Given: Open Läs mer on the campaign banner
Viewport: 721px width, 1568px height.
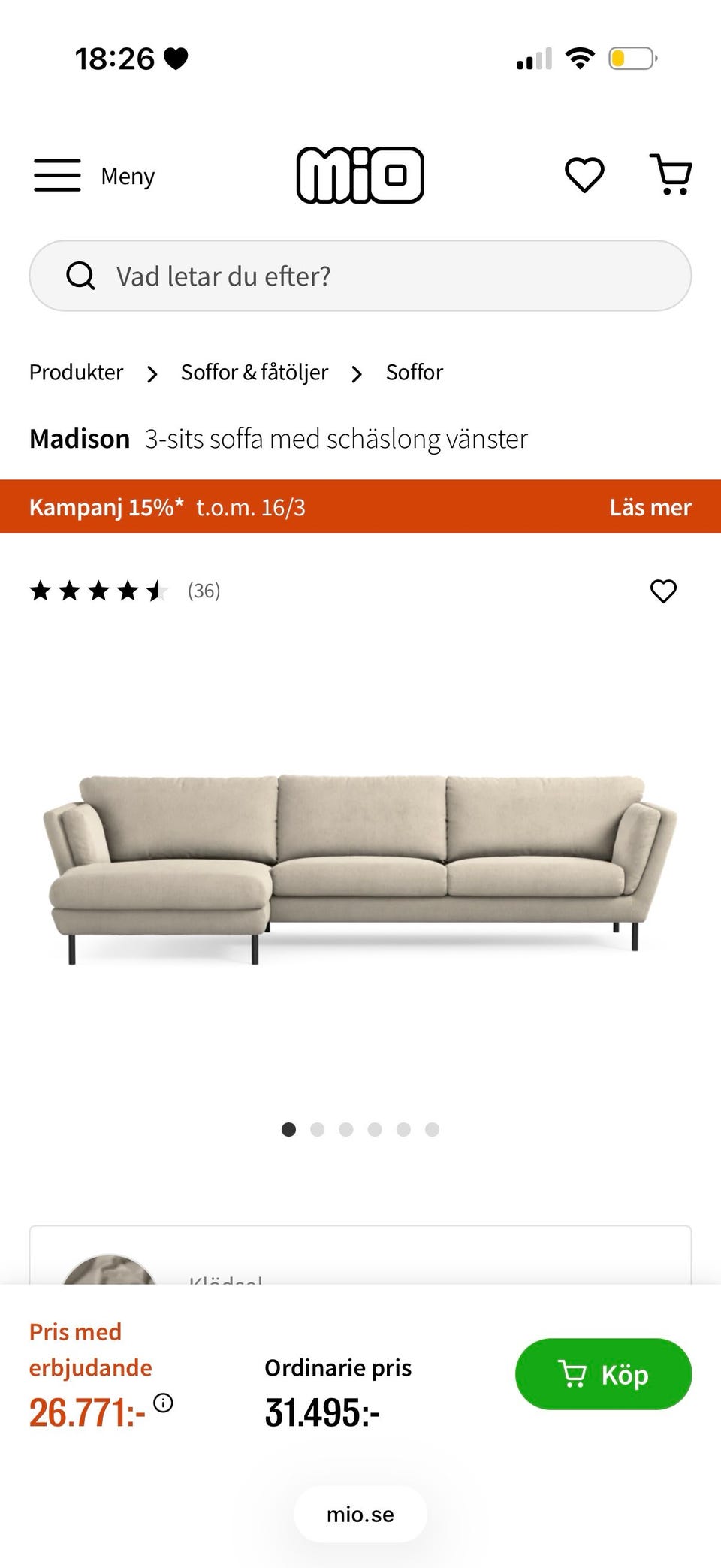Looking at the screenshot, I should click(650, 507).
